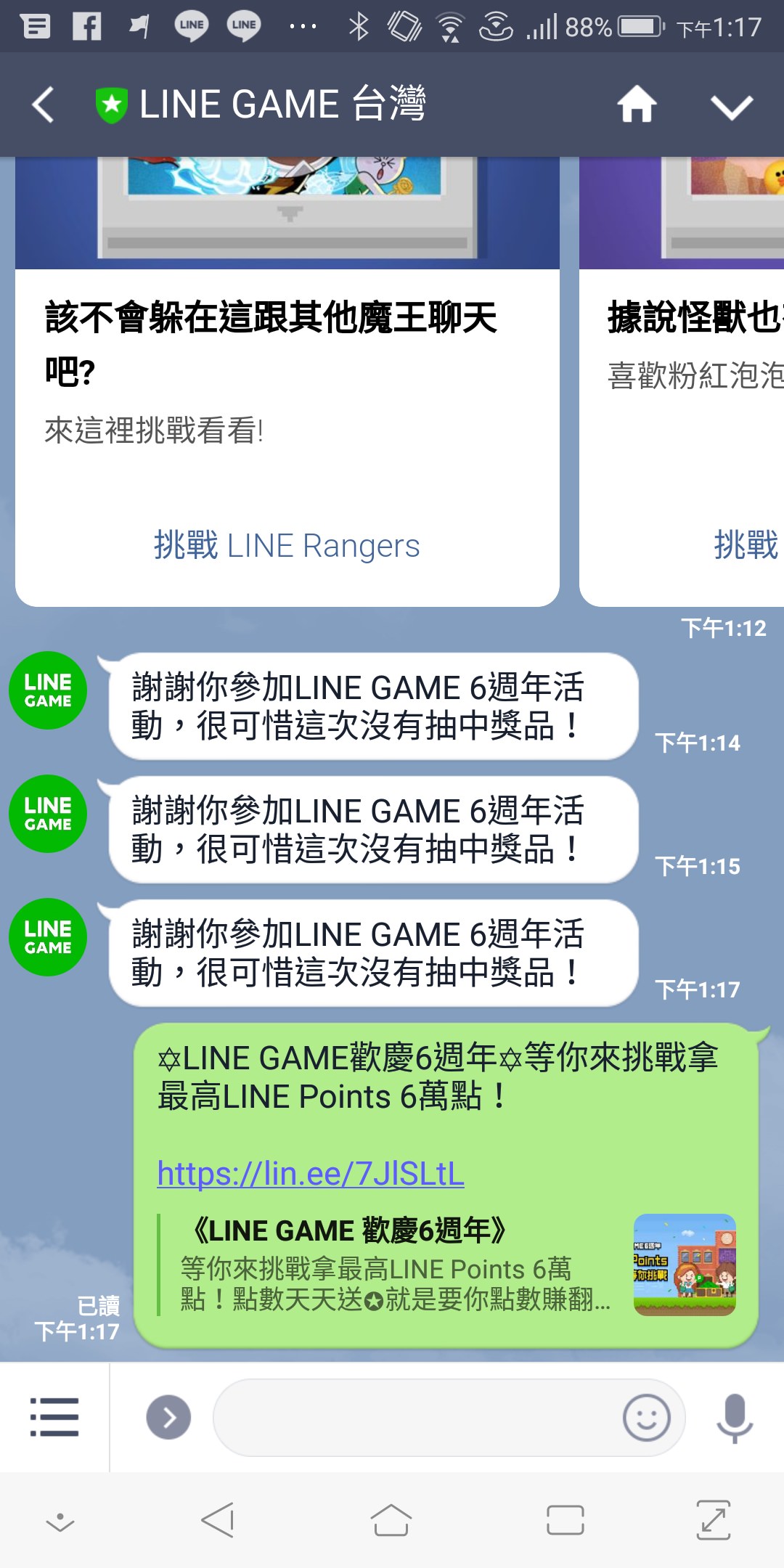Tap 挑戰 LINE Rangers link
Screen dimensions: 784x1568
(x=287, y=546)
